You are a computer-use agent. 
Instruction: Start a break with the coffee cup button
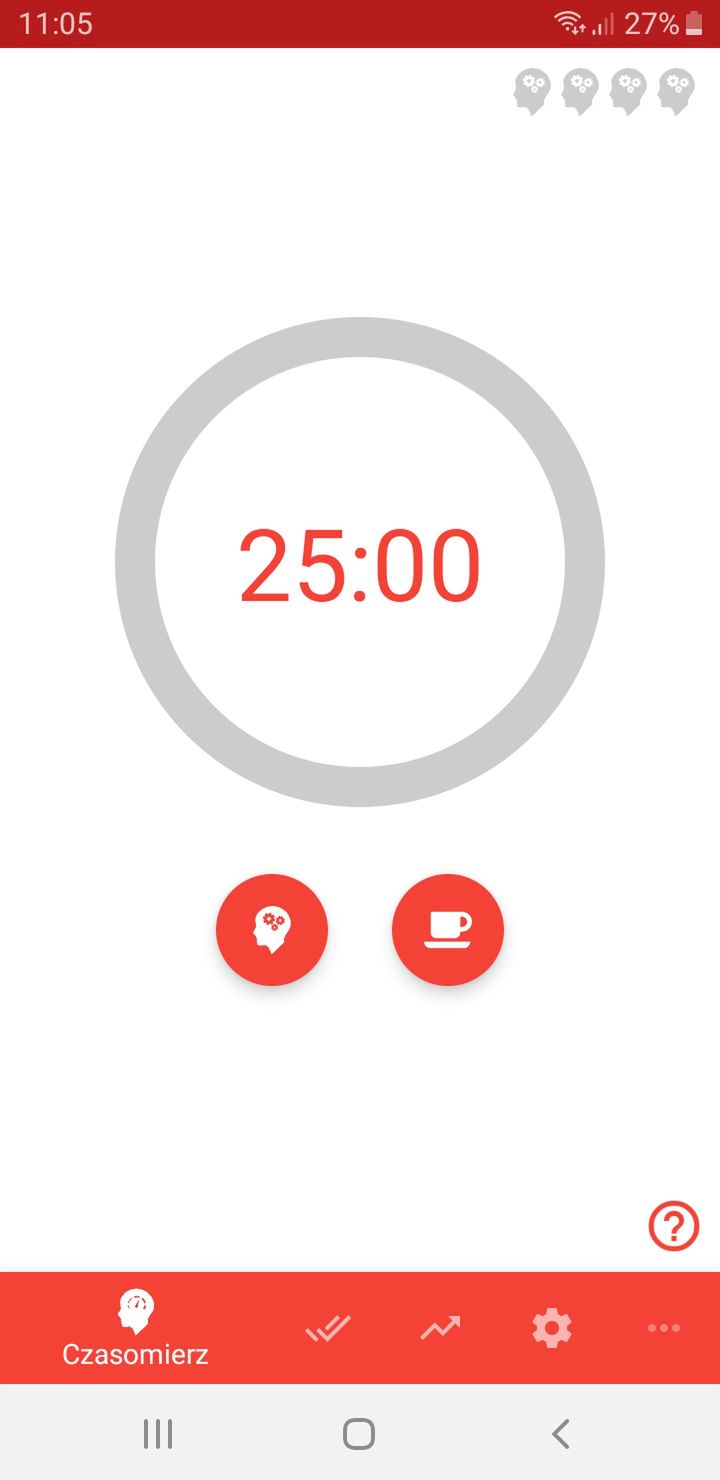click(x=448, y=930)
